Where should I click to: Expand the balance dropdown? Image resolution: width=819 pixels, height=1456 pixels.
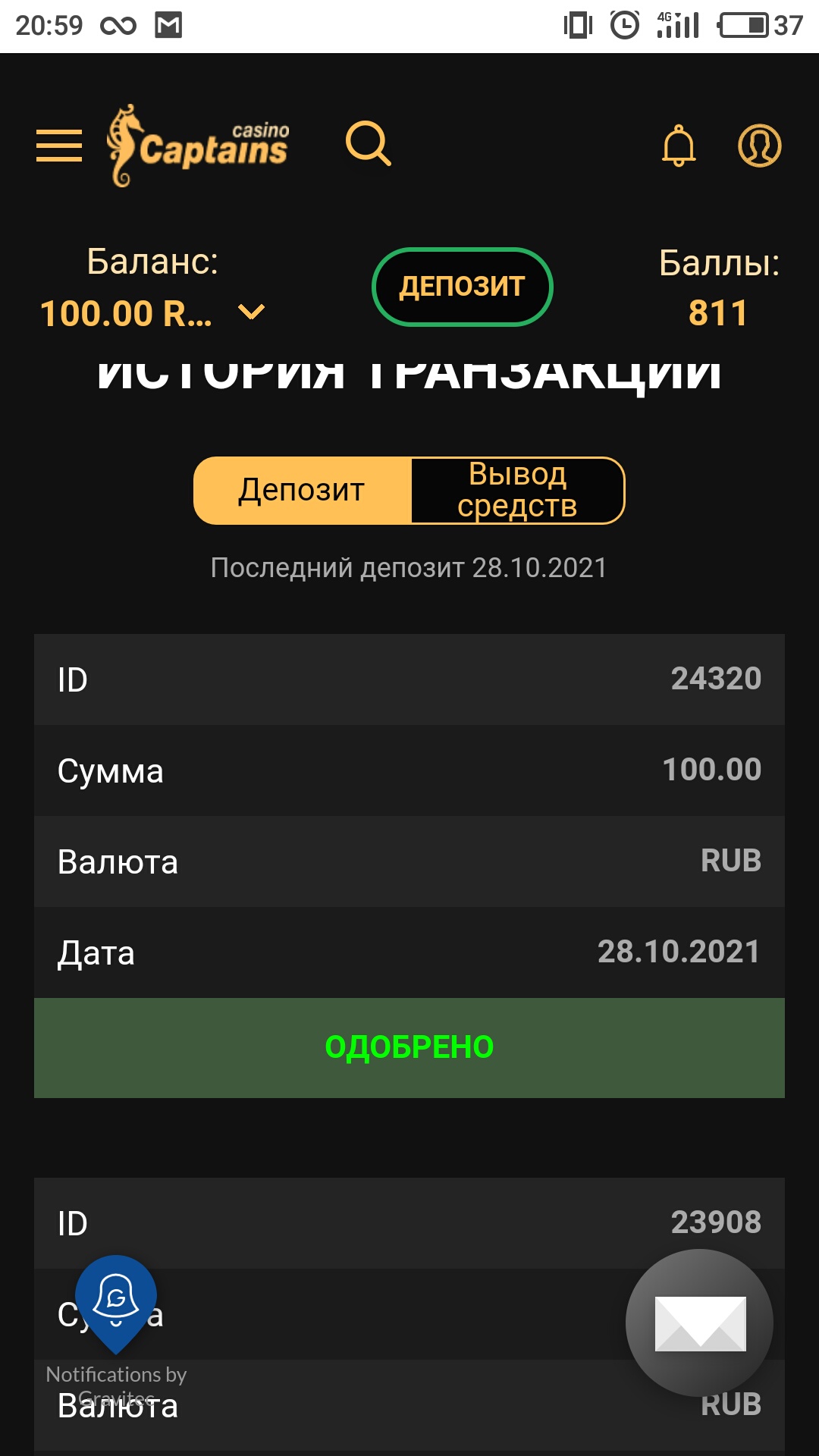[251, 312]
